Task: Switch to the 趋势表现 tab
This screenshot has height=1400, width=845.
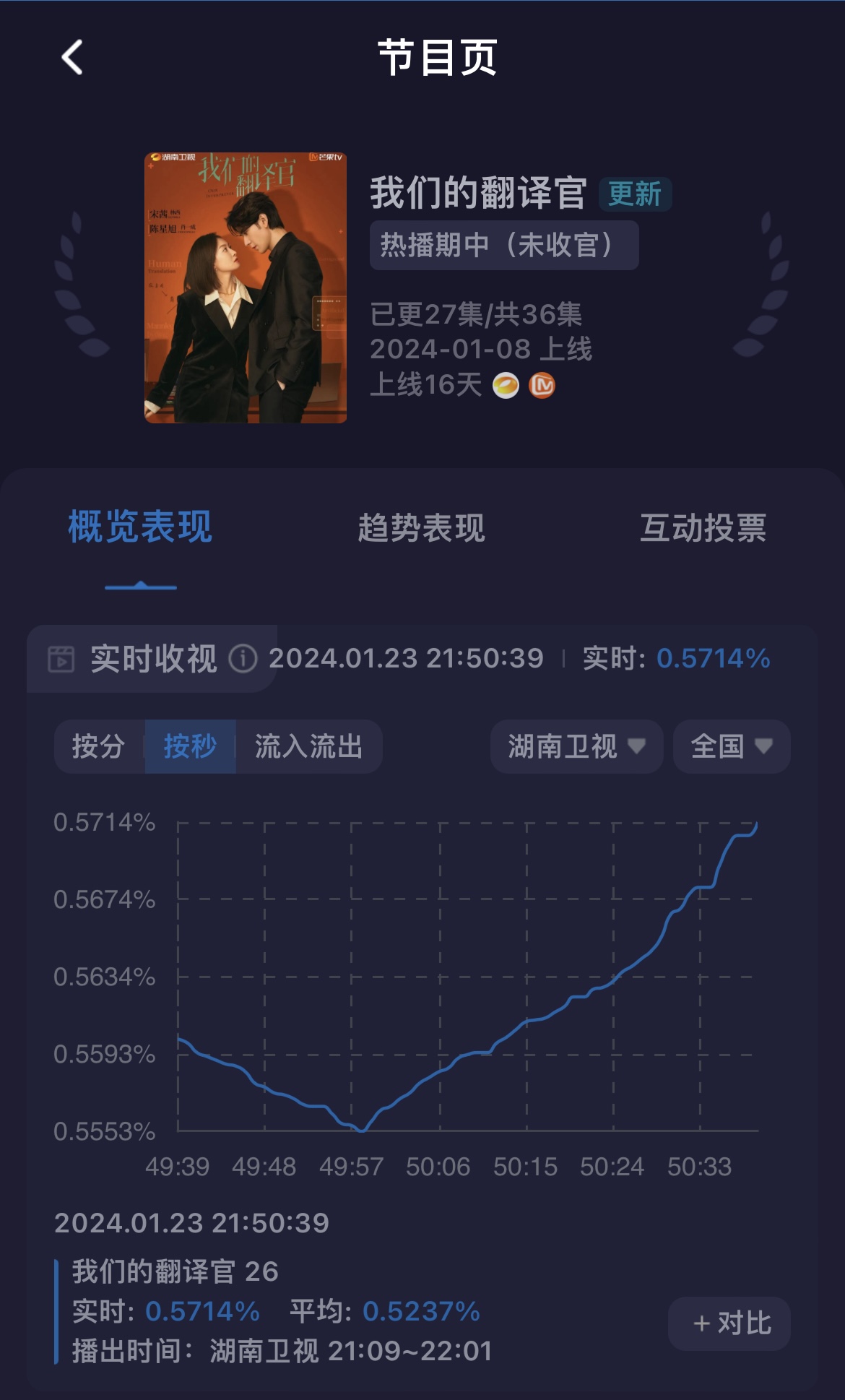Action: tap(422, 528)
